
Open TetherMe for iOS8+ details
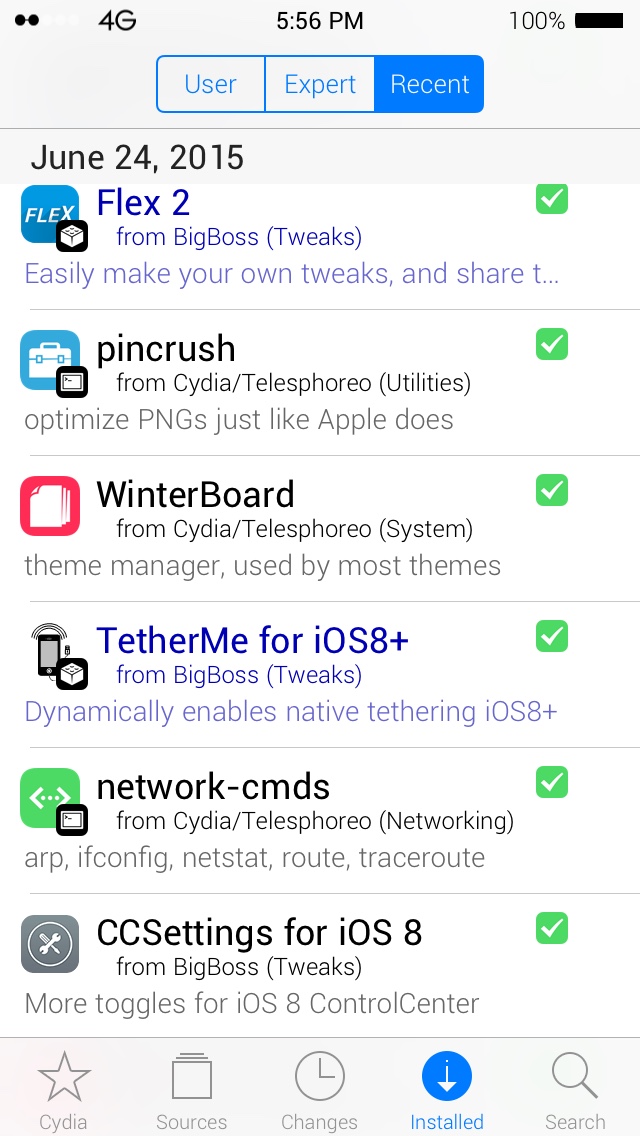click(x=300, y=676)
